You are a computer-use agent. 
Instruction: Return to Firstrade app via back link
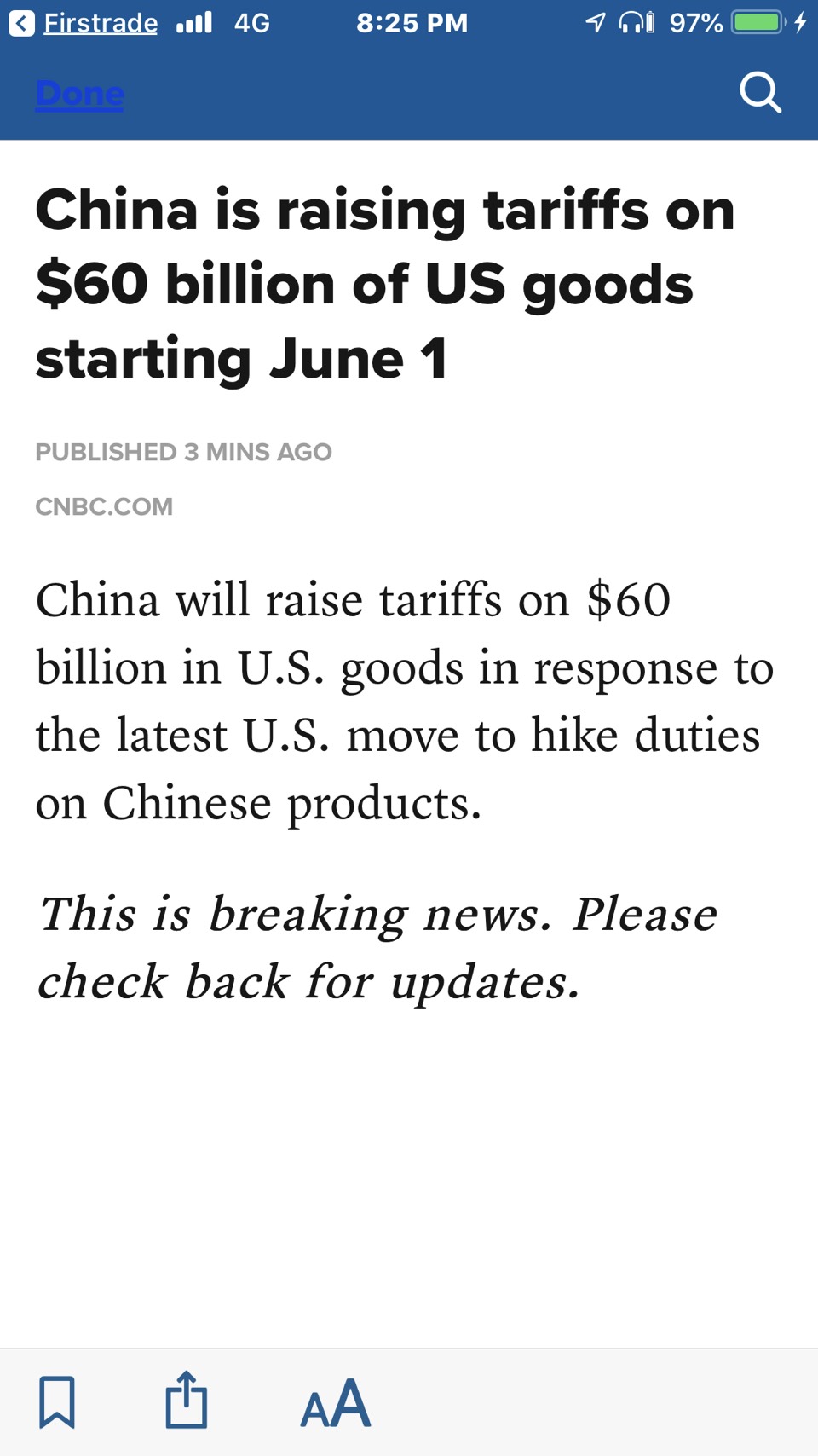point(84,23)
